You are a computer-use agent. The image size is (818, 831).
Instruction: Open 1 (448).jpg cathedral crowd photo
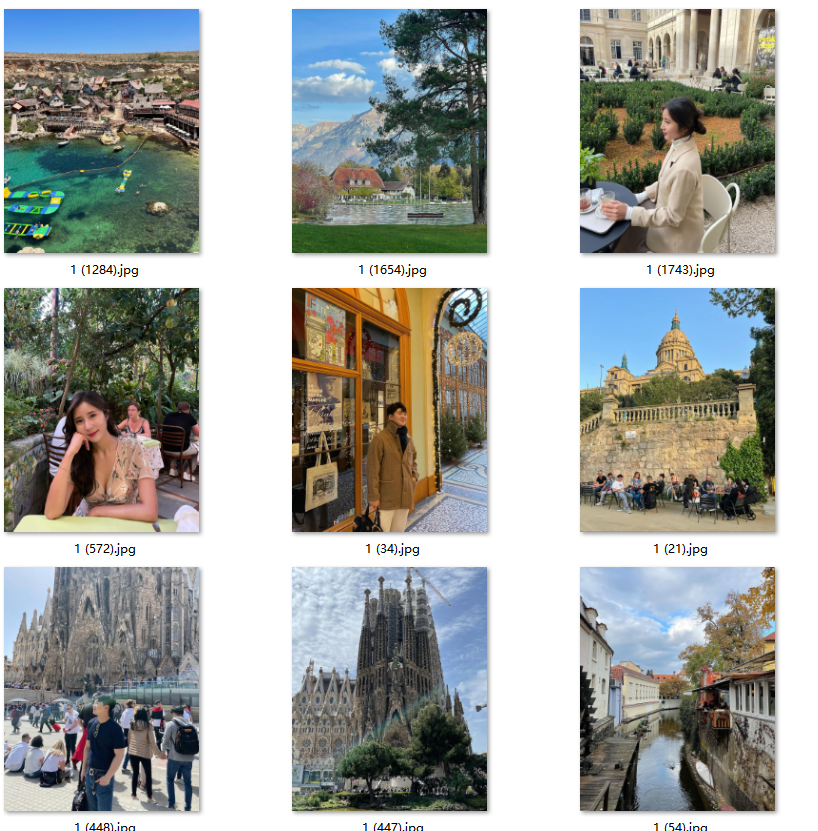tap(101, 689)
